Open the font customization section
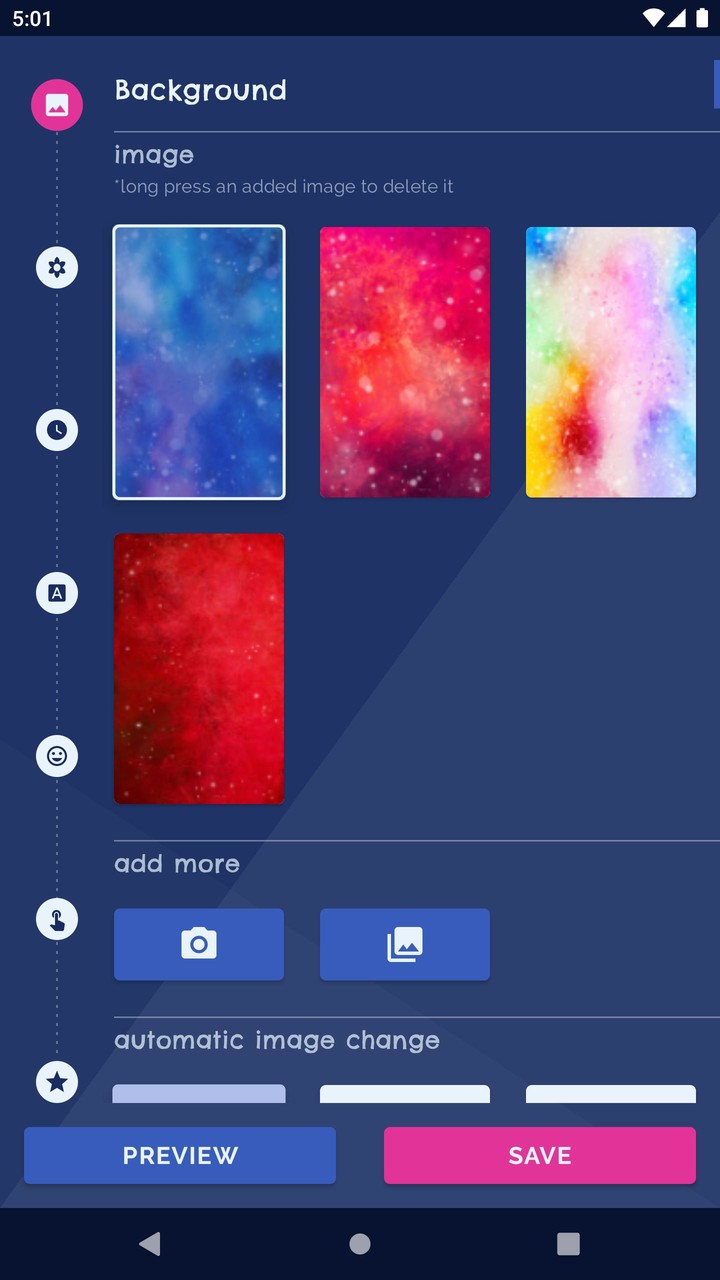Screen dimensions: 720x1280 57,593
